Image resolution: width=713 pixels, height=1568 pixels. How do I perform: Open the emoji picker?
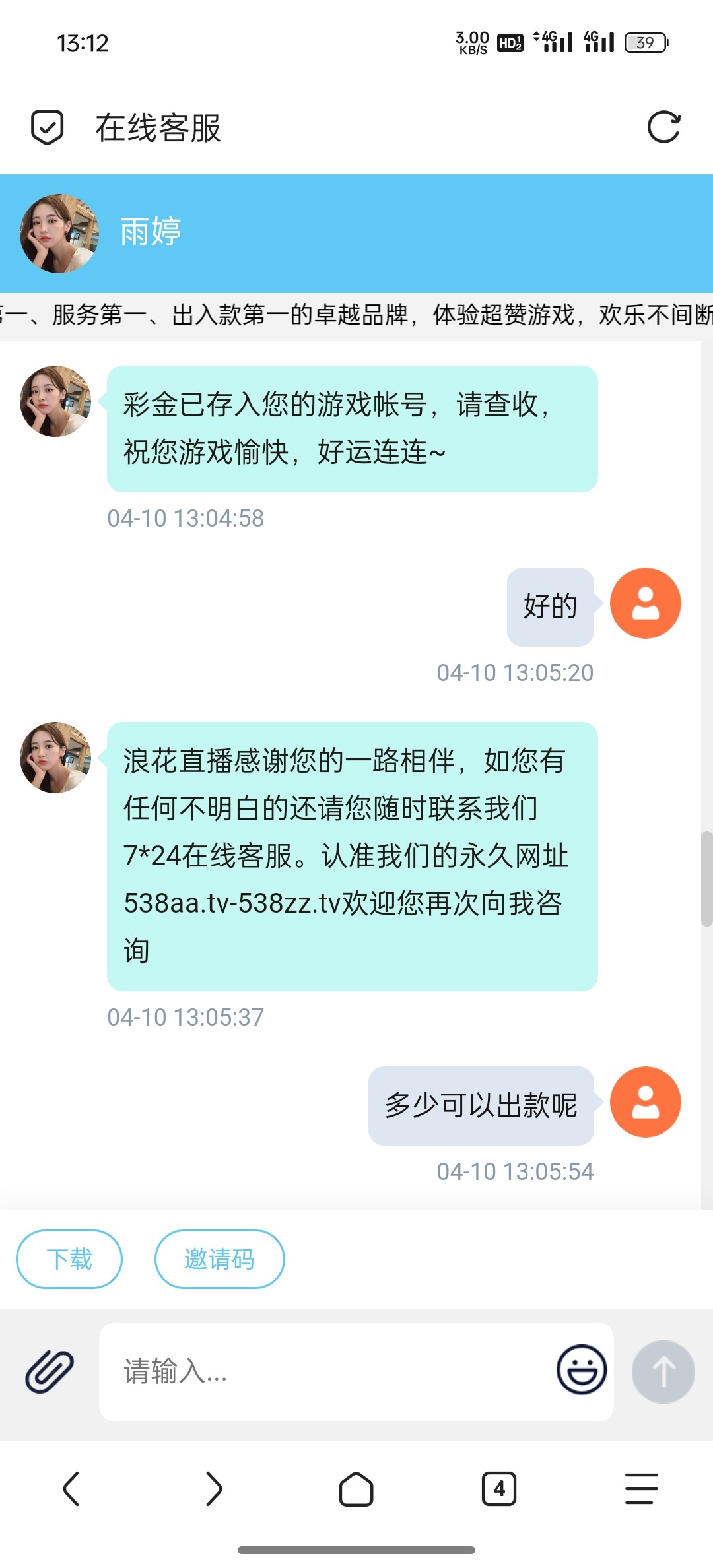point(581,1370)
